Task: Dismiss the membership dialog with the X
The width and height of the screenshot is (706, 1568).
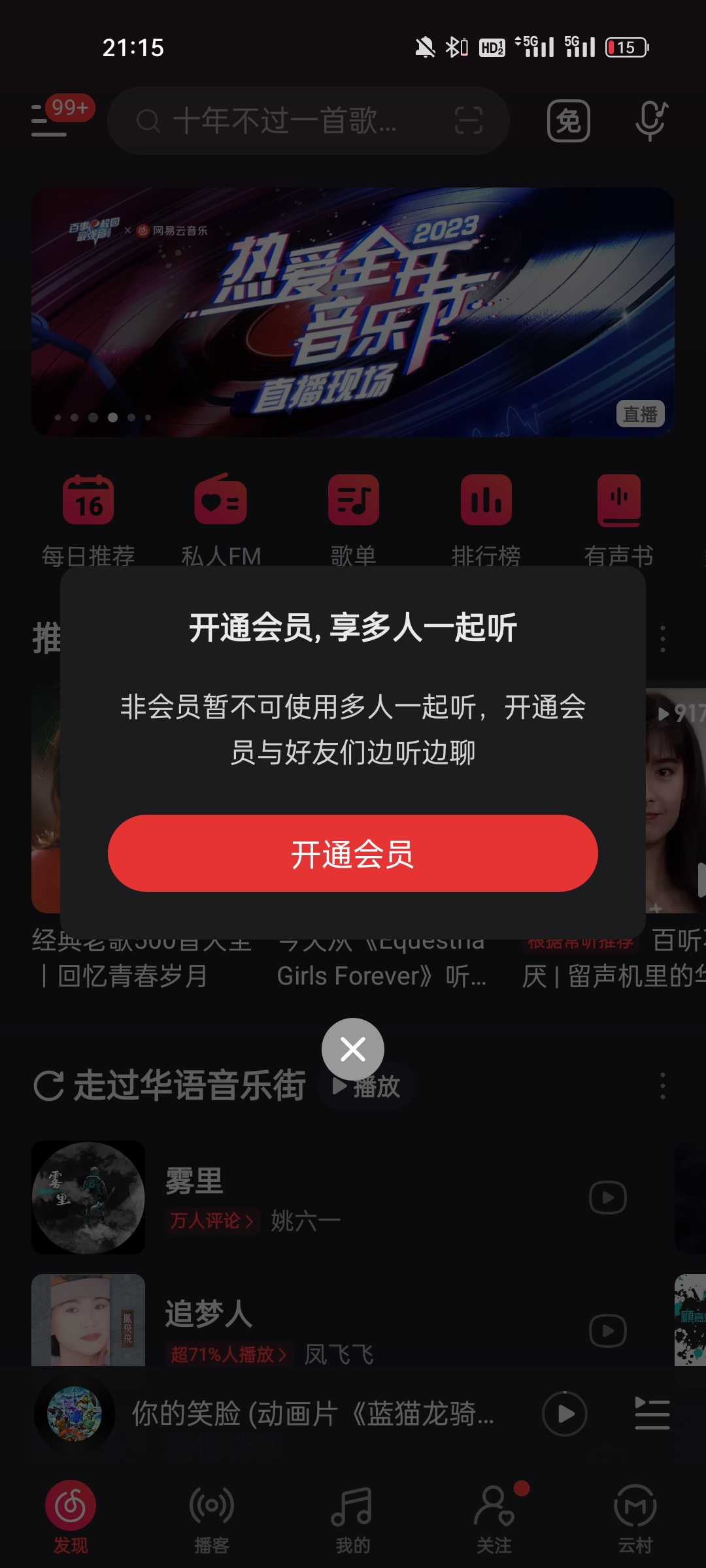Action: [353, 1049]
